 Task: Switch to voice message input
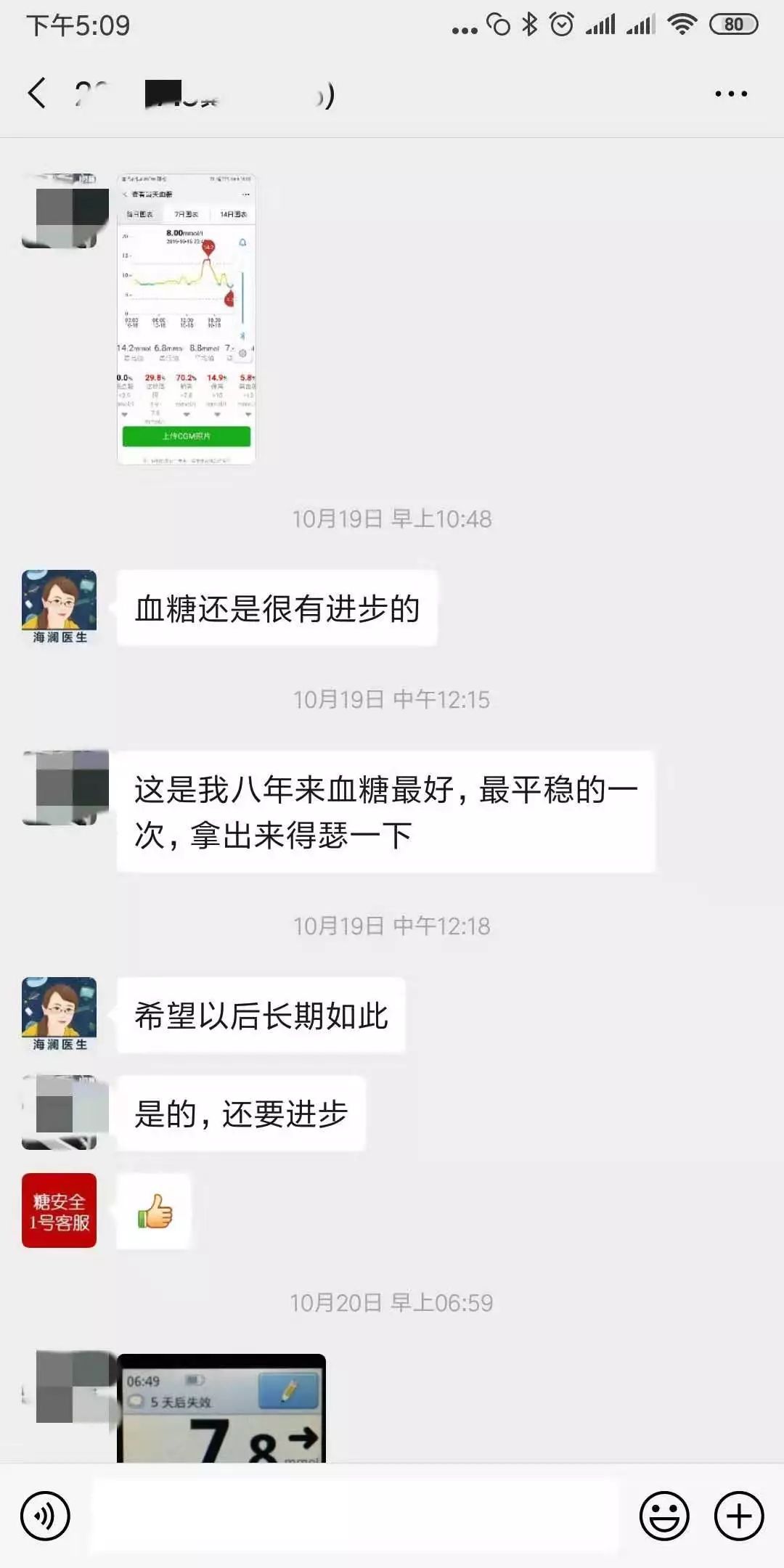tap(45, 1516)
